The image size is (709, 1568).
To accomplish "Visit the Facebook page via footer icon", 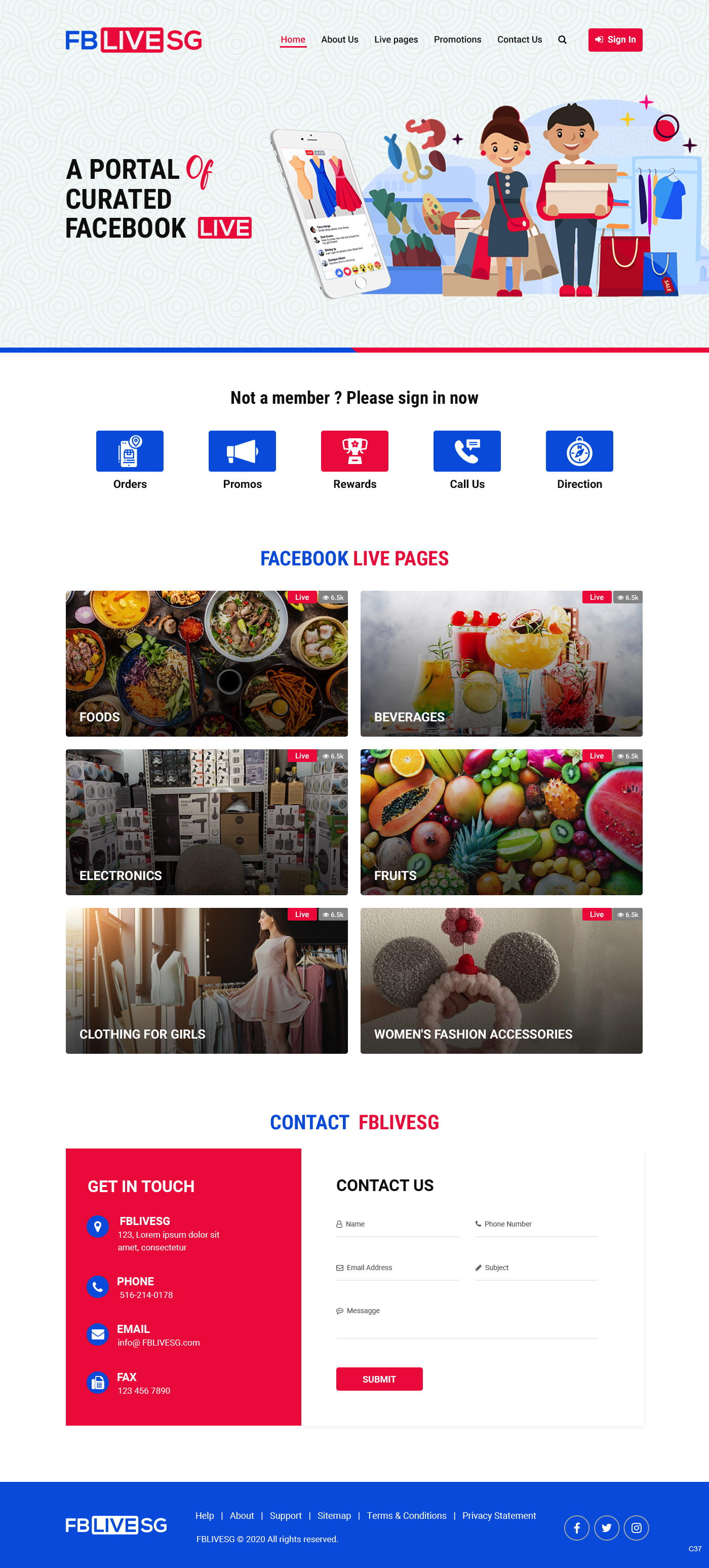I will pyautogui.click(x=576, y=1527).
